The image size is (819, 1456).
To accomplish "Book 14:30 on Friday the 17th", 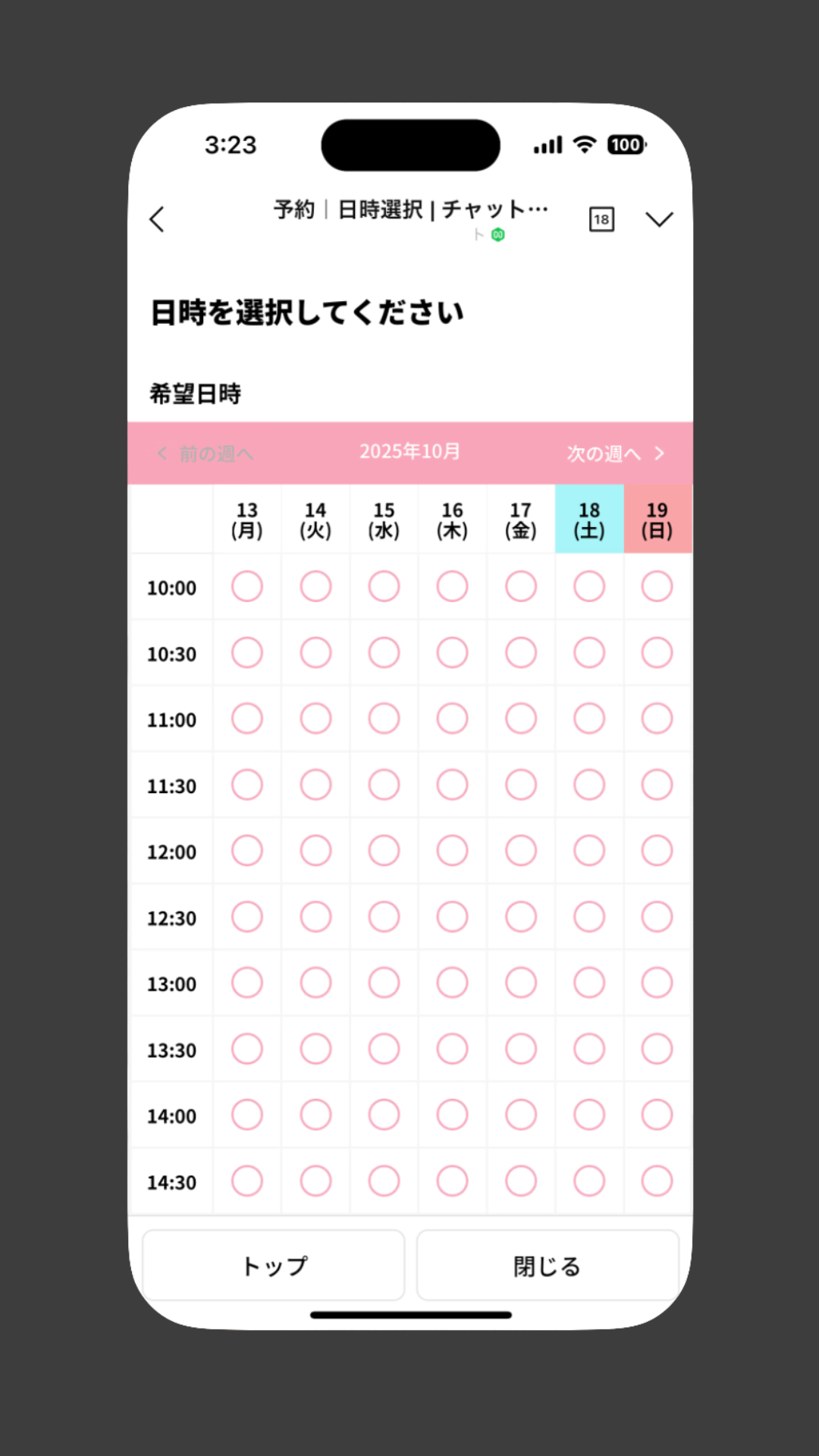I will (521, 1181).
